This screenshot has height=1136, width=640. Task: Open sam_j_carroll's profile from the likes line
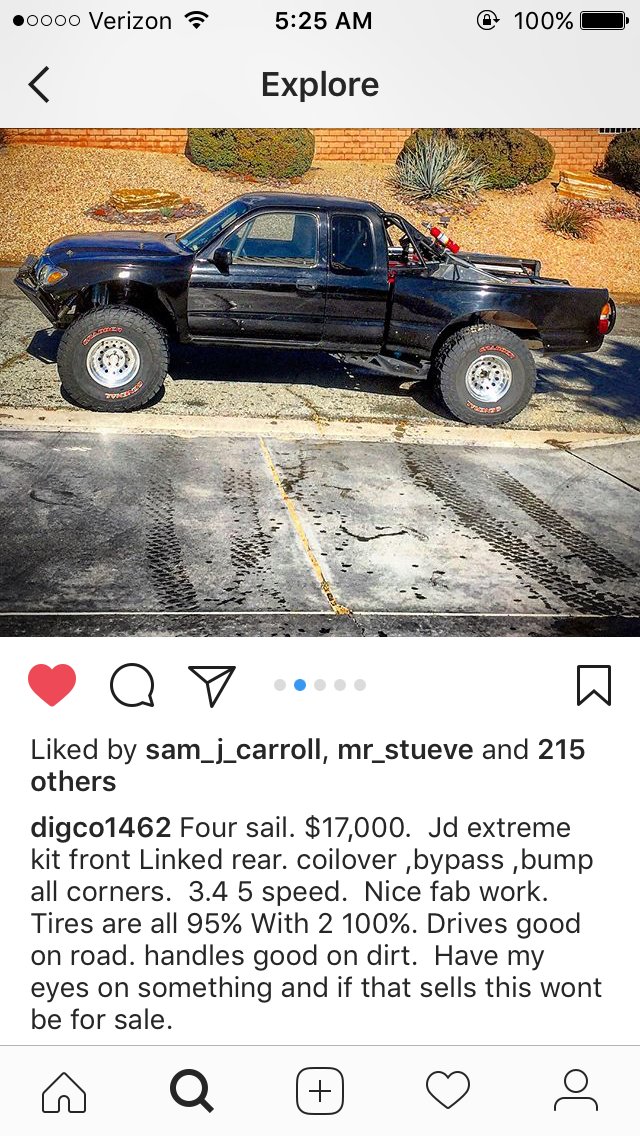tap(233, 751)
